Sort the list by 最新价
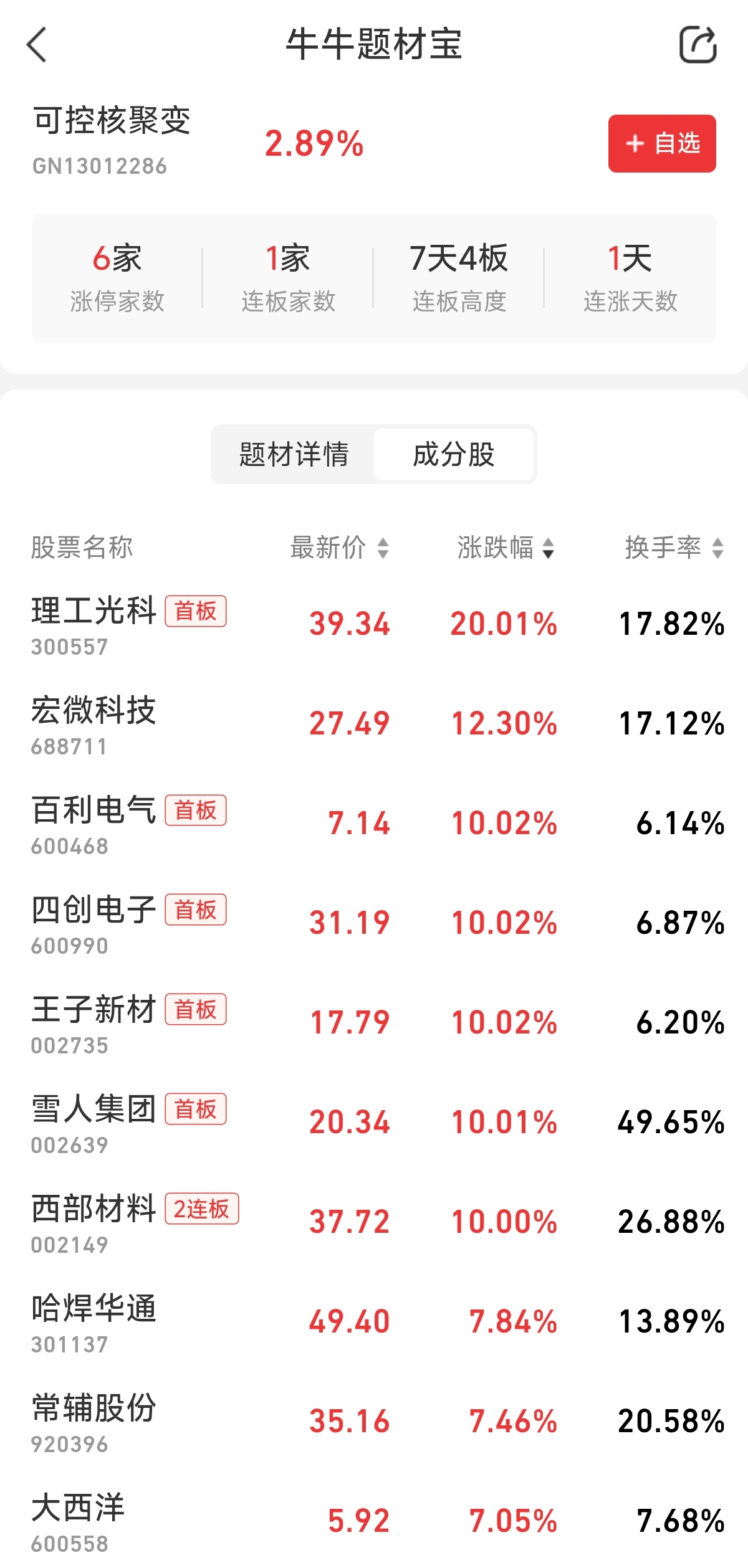Image resolution: width=748 pixels, height=1568 pixels. 340,548
